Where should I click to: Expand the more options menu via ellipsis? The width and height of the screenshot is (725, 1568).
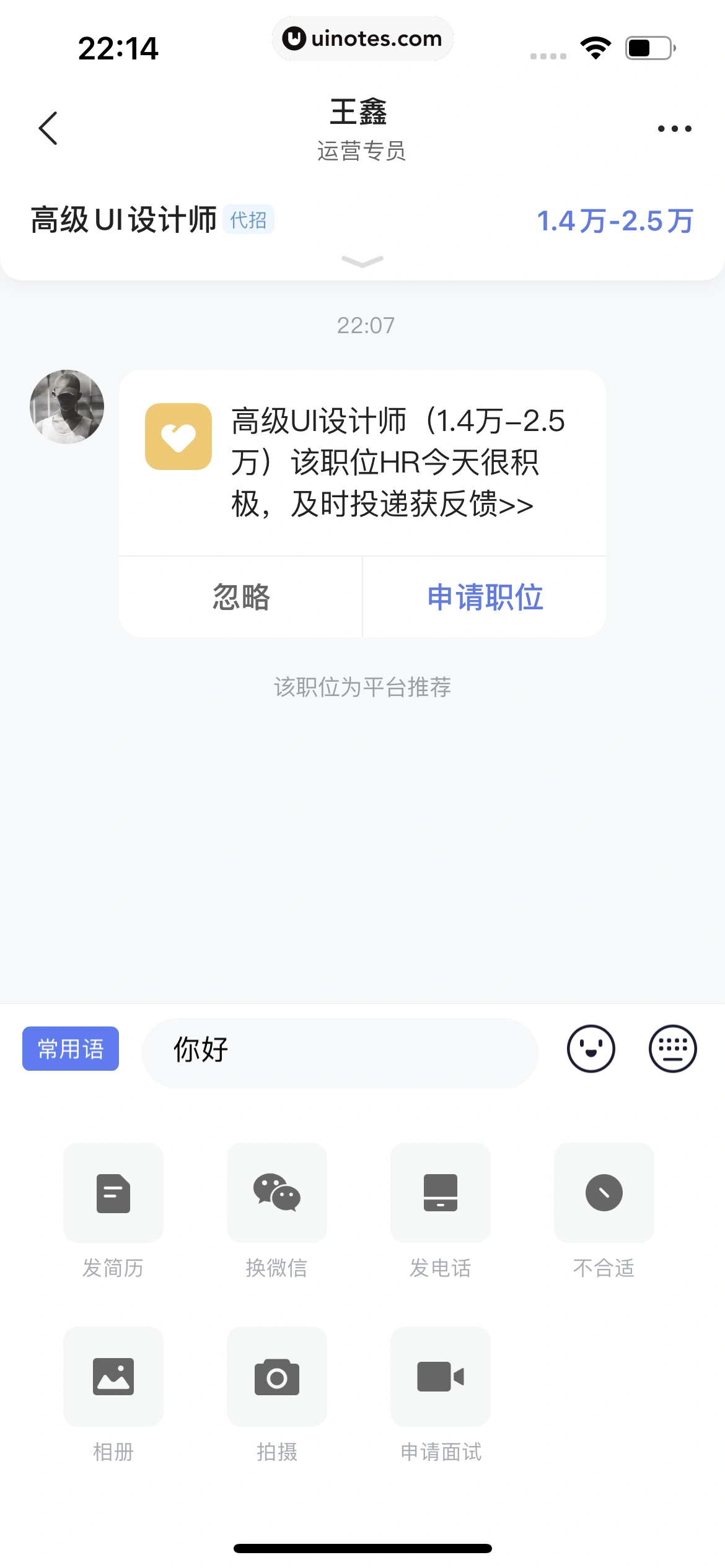[x=675, y=128]
